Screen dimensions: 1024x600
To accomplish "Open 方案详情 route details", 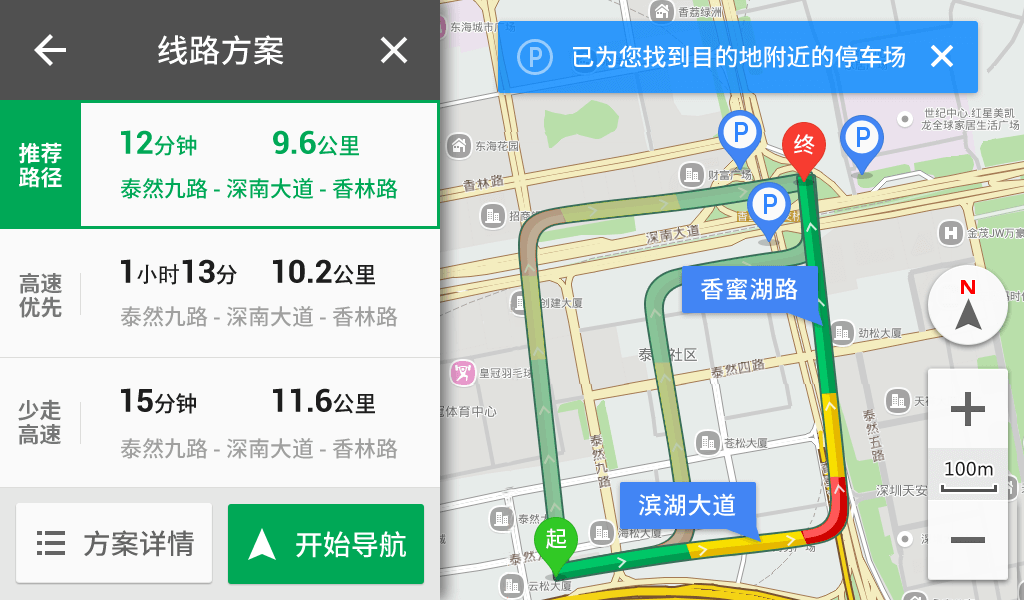I will [114, 544].
